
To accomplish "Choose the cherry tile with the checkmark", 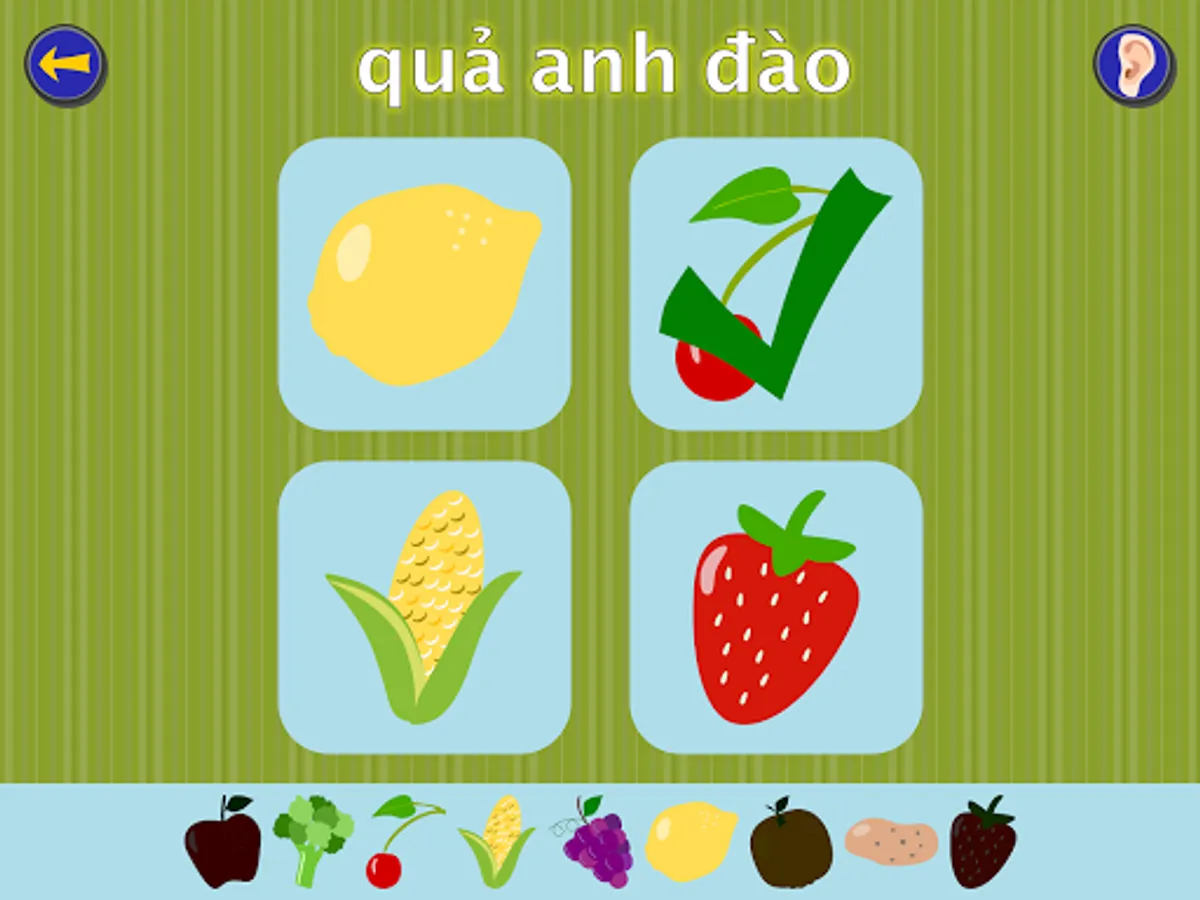I will [775, 284].
